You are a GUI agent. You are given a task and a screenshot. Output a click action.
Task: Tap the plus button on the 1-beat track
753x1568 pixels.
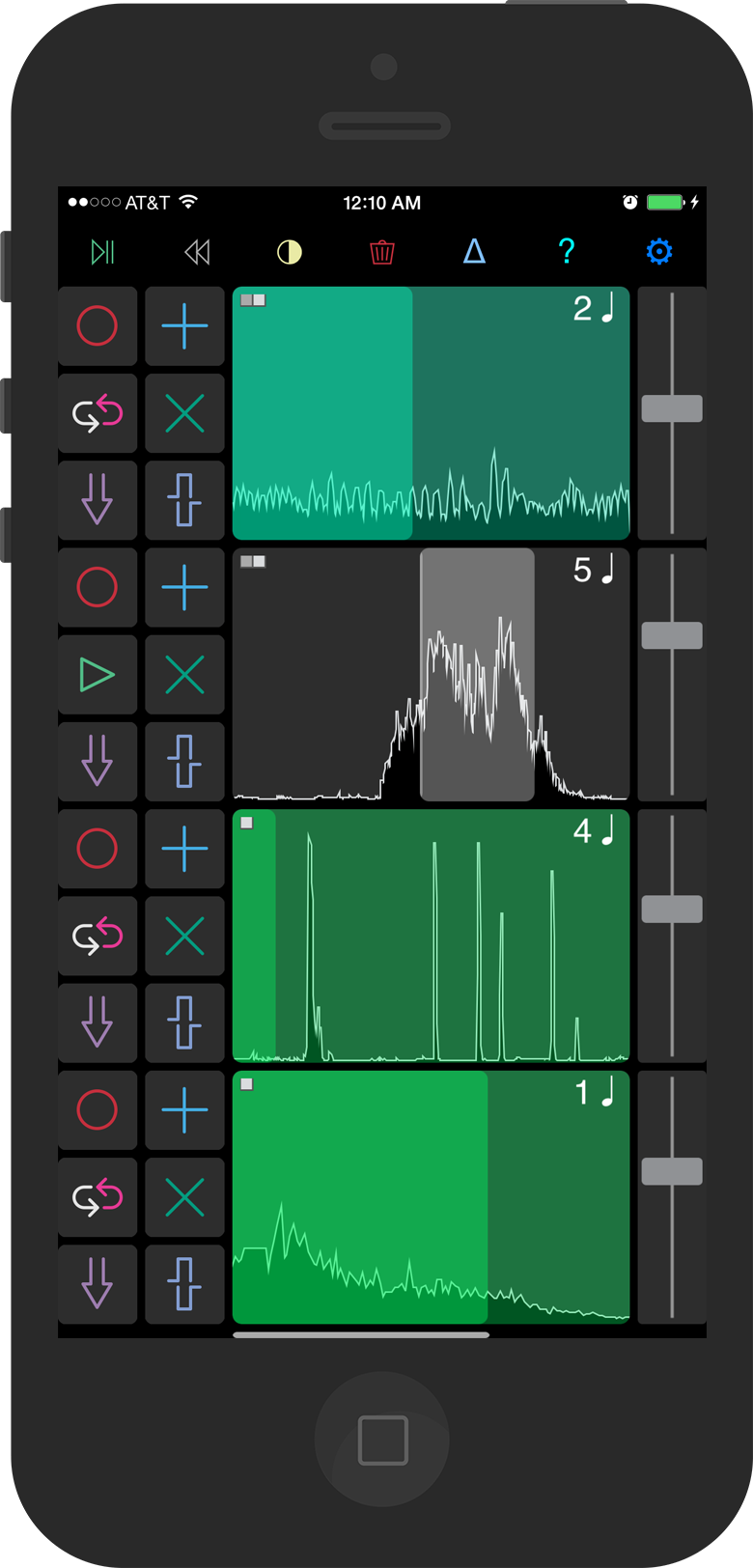click(184, 1110)
